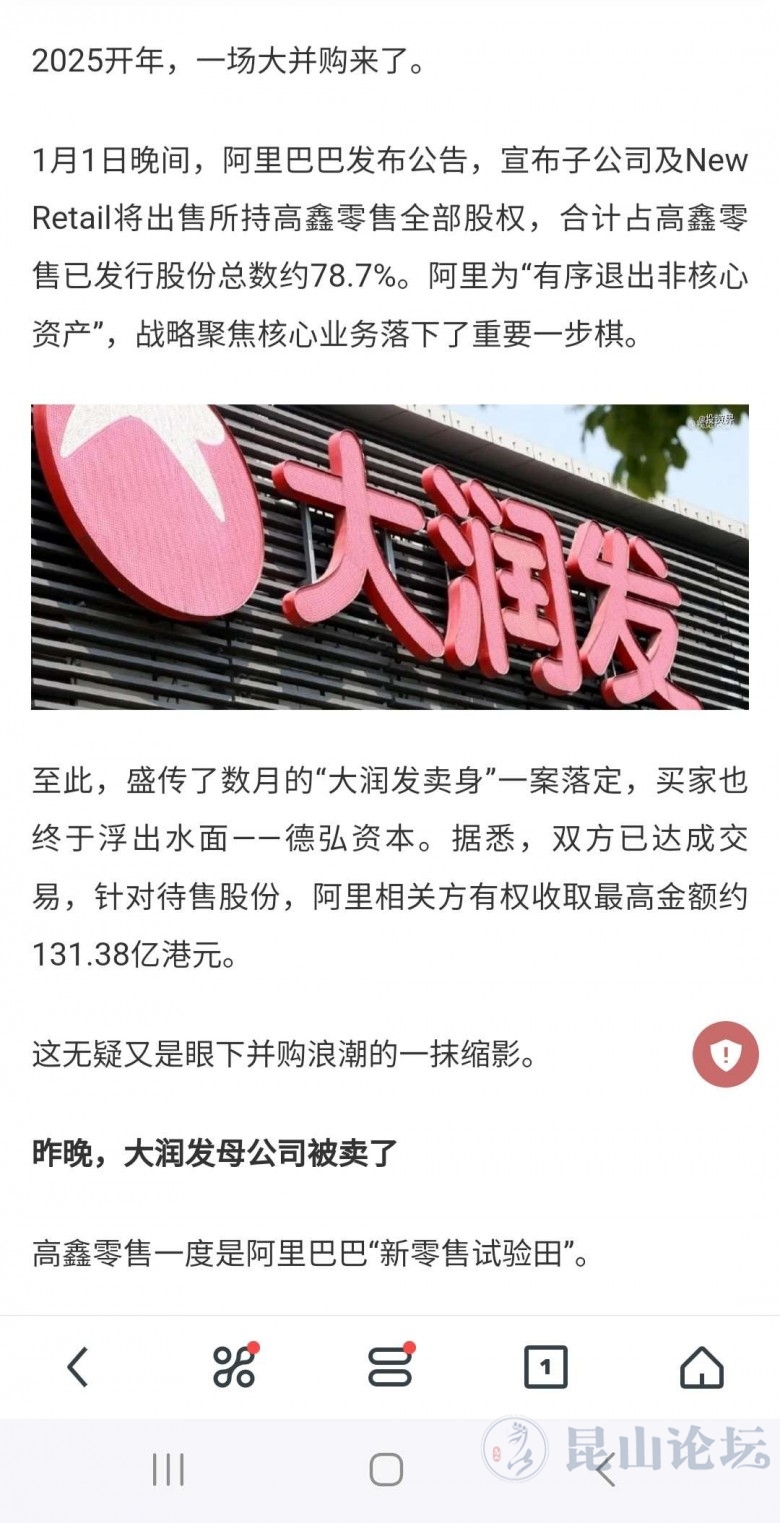Image resolution: width=780 pixels, height=1523 pixels.
Task: View the open tabs list
Action: pos(545,1367)
